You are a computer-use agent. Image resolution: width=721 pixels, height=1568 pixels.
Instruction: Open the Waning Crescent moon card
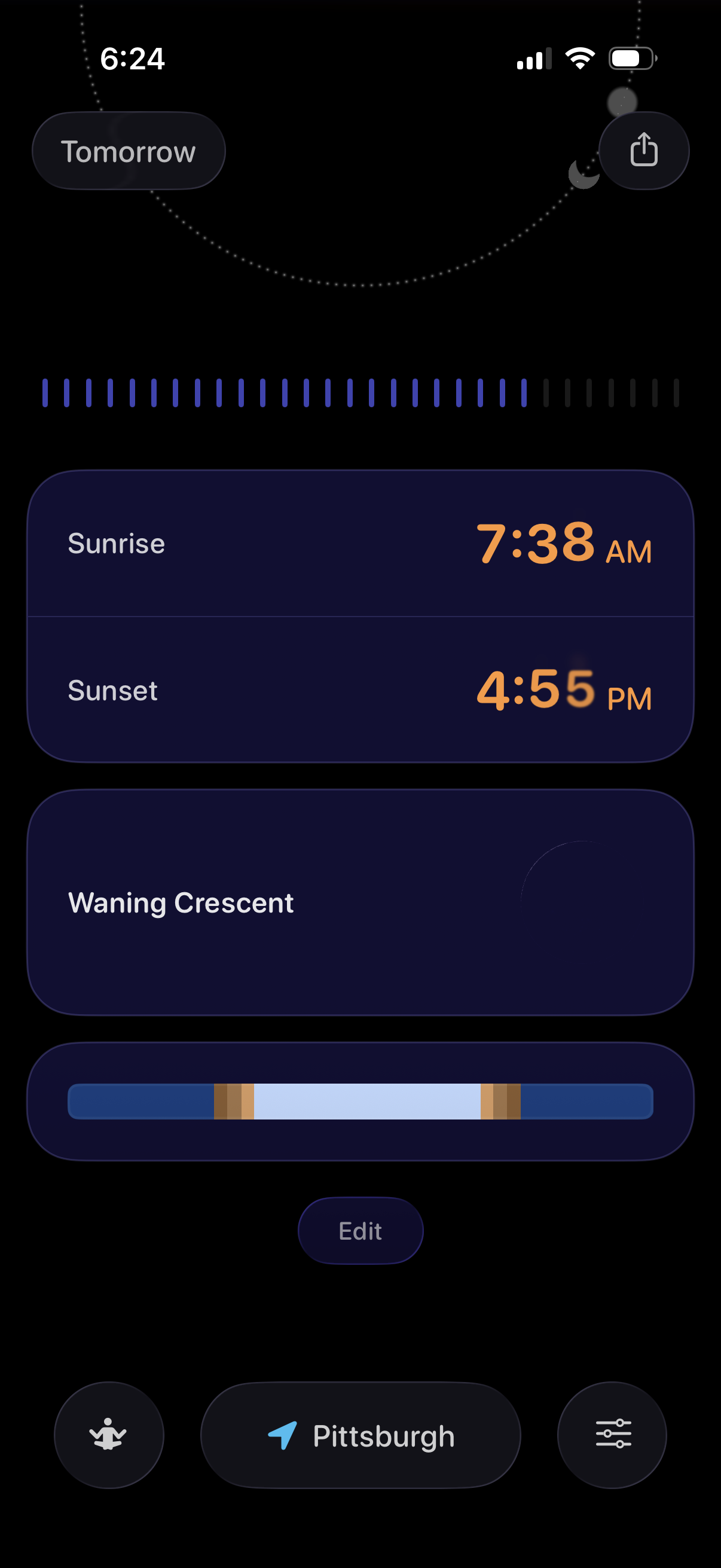point(360,902)
